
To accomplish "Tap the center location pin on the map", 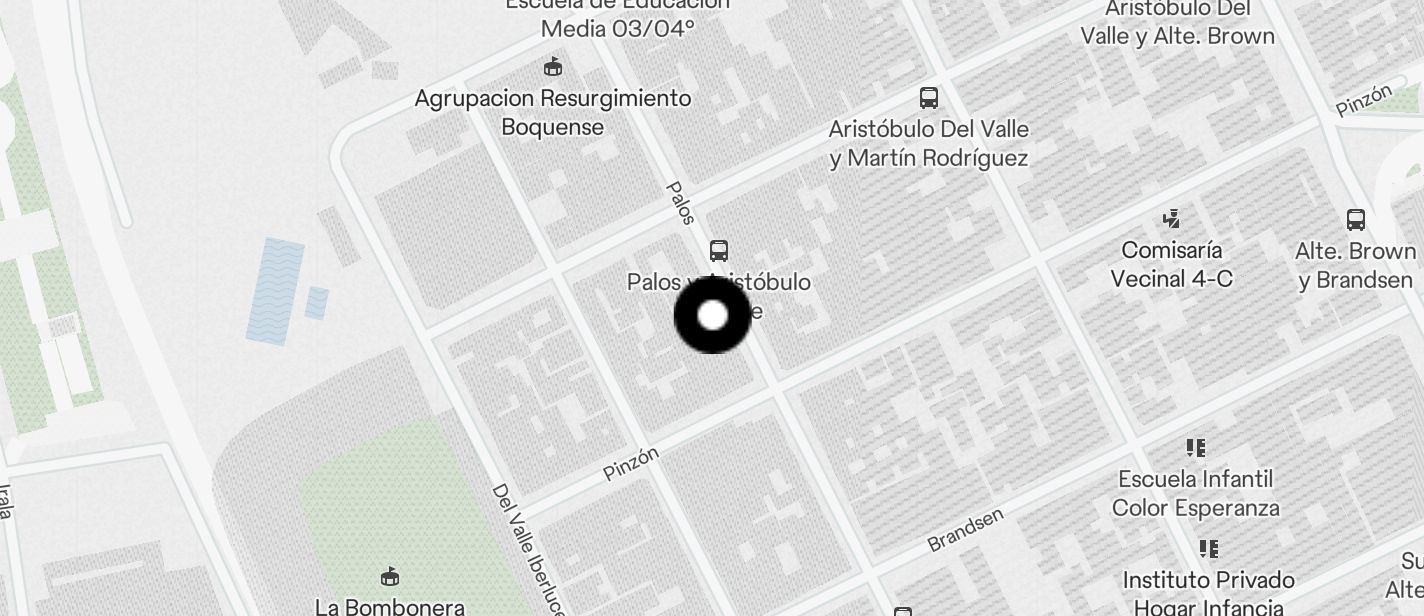I will pos(712,316).
